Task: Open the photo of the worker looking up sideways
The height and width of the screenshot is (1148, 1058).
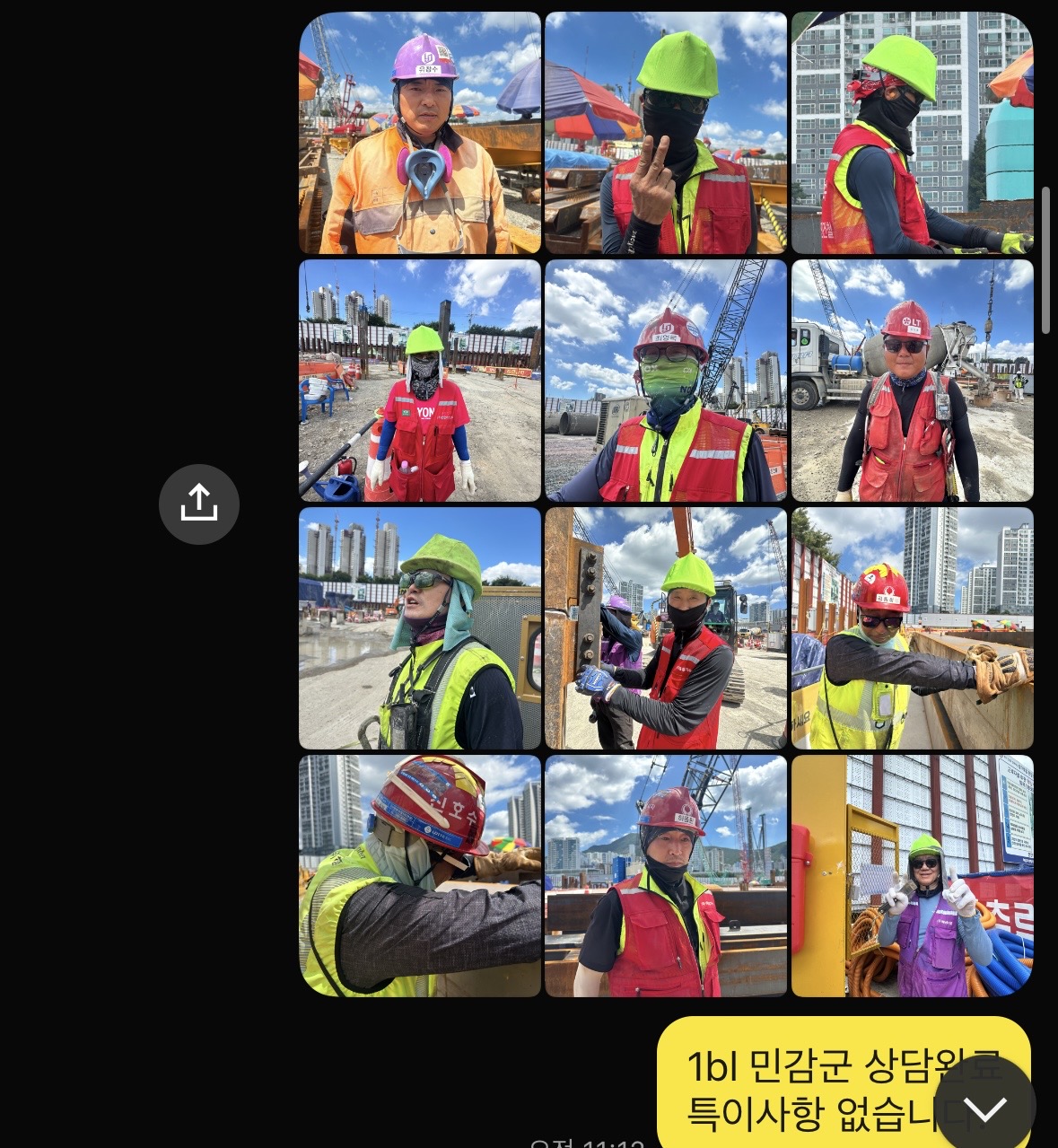Action: (x=420, y=628)
